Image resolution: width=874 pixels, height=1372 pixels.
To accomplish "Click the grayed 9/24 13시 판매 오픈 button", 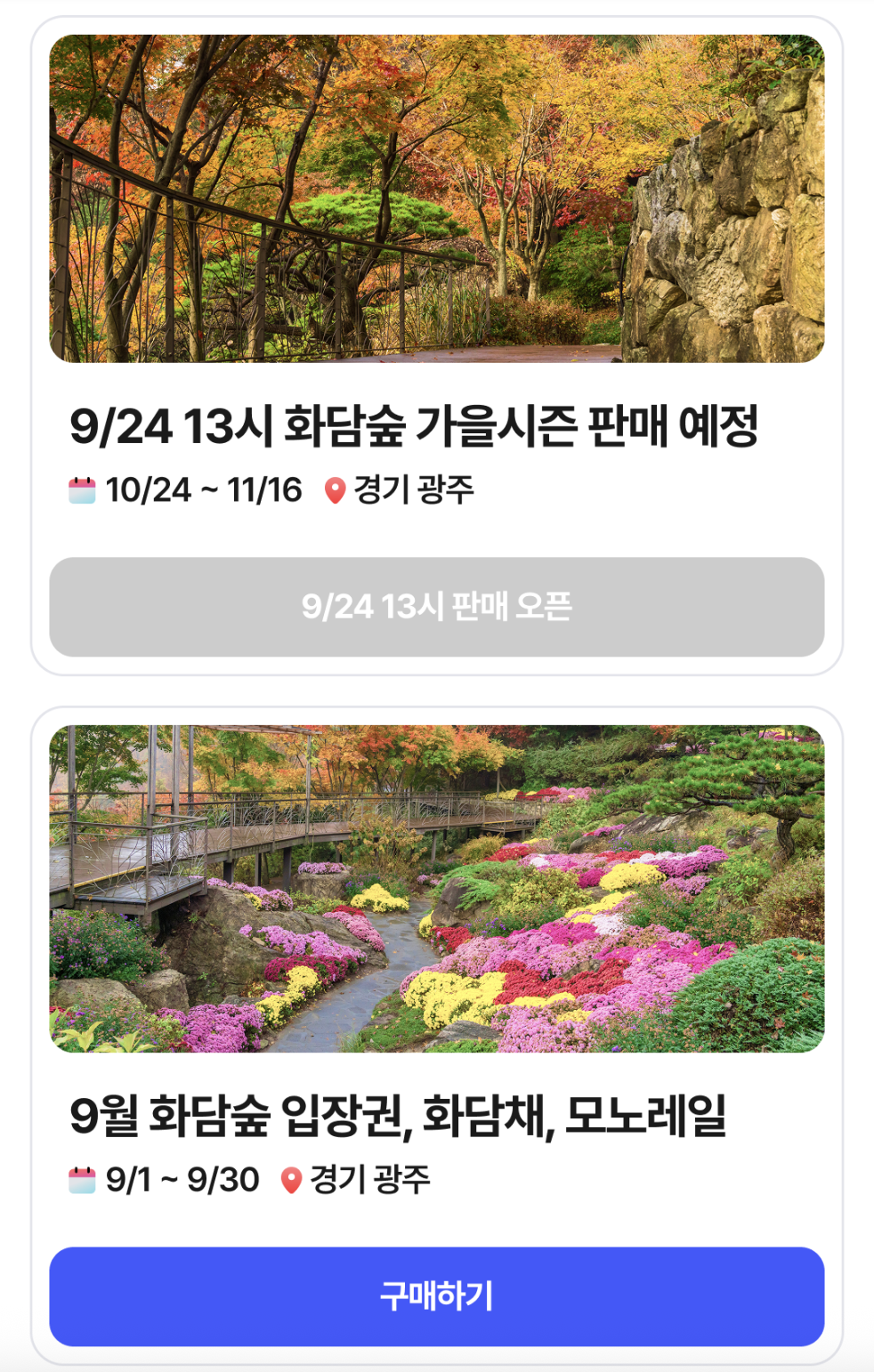I will point(437,607).
